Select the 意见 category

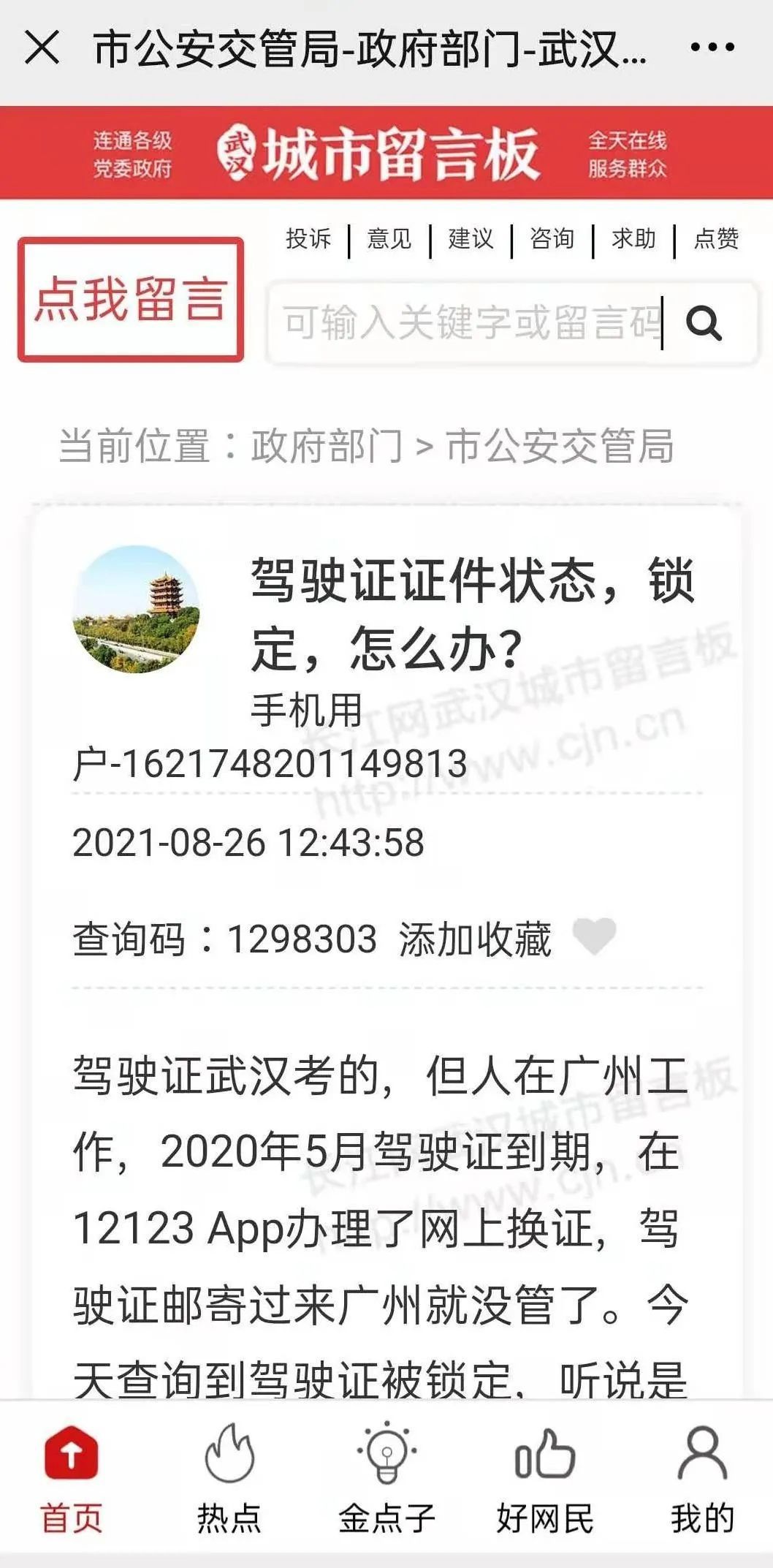[x=389, y=239]
